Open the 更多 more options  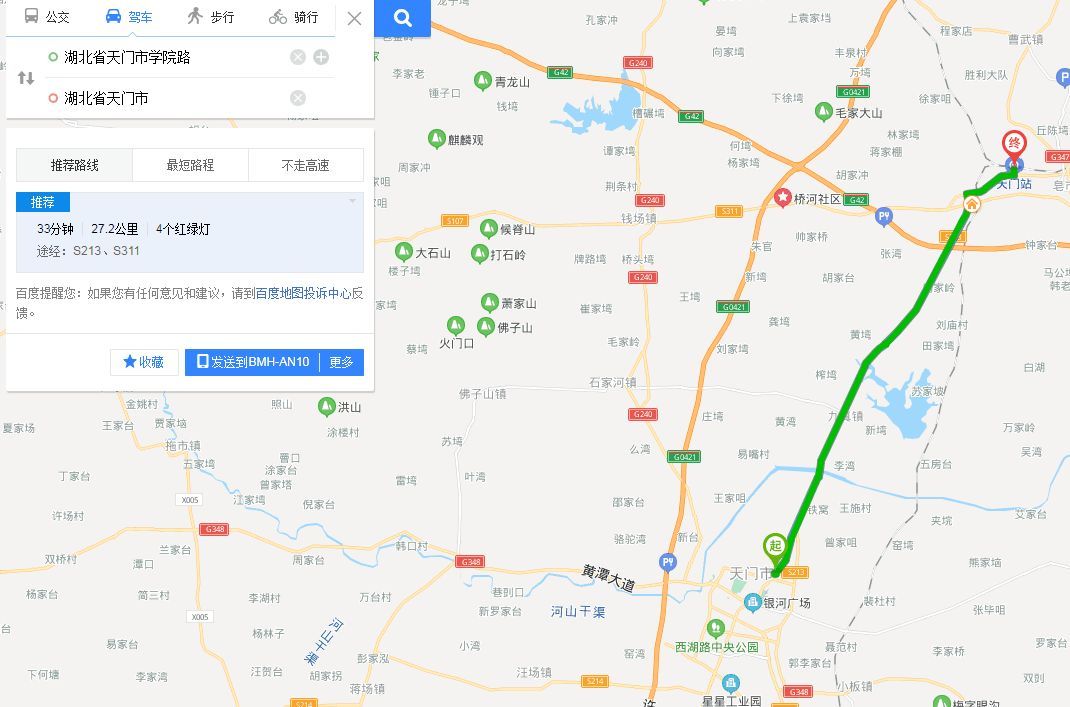click(x=341, y=362)
